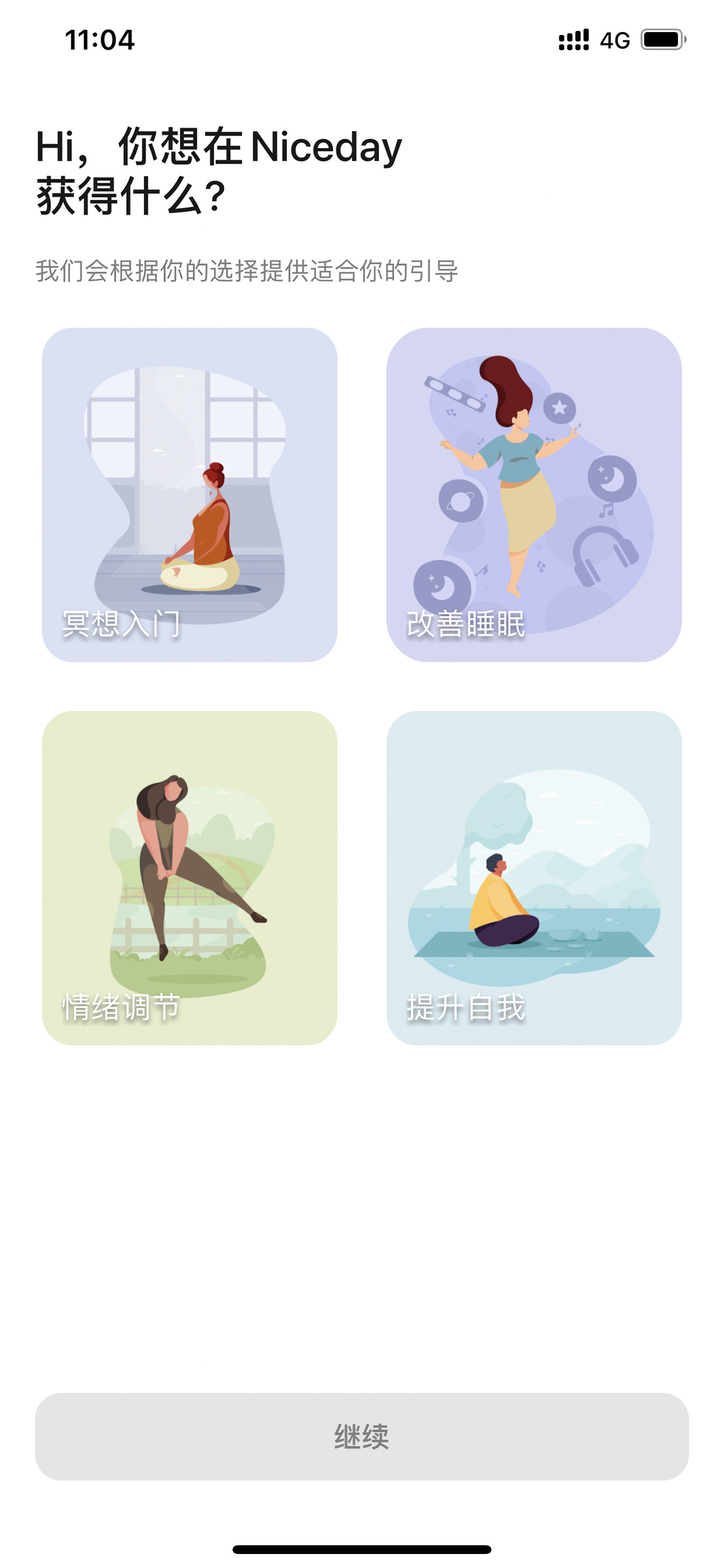Pick the 情绪调节 card
This screenshot has height=1568, width=724.
tap(189, 877)
